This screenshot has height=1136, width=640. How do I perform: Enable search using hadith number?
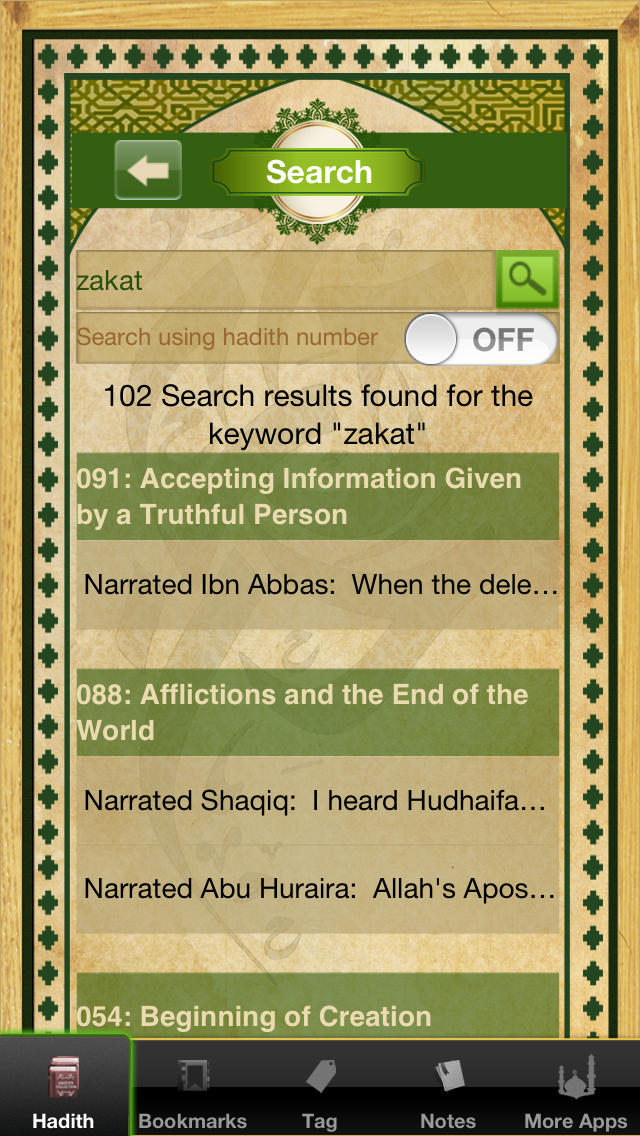click(481, 338)
